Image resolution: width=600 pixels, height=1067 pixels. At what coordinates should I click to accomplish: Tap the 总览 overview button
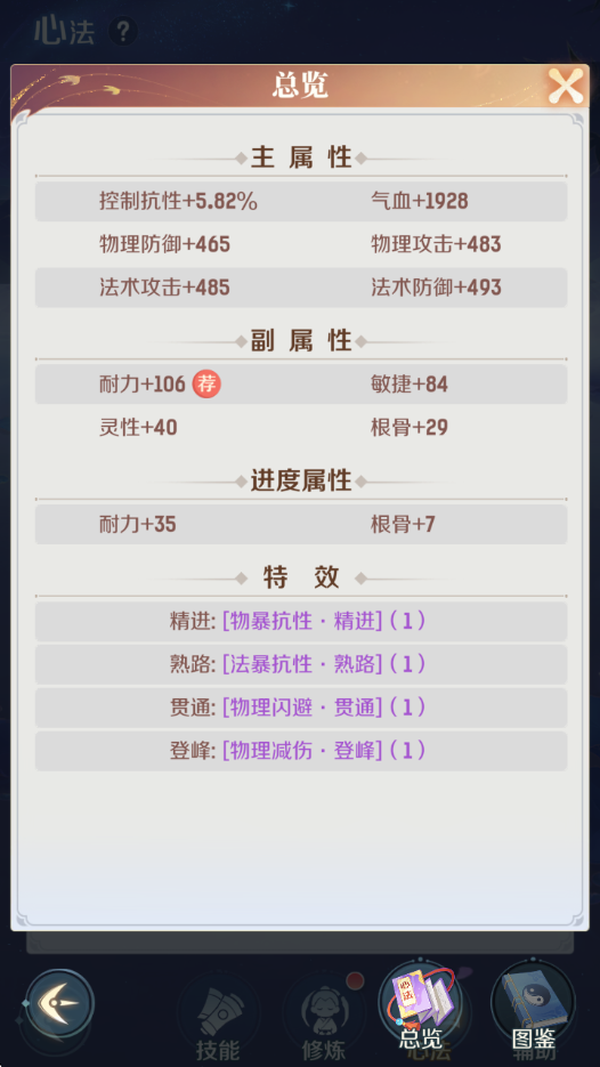pos(421,1009)
